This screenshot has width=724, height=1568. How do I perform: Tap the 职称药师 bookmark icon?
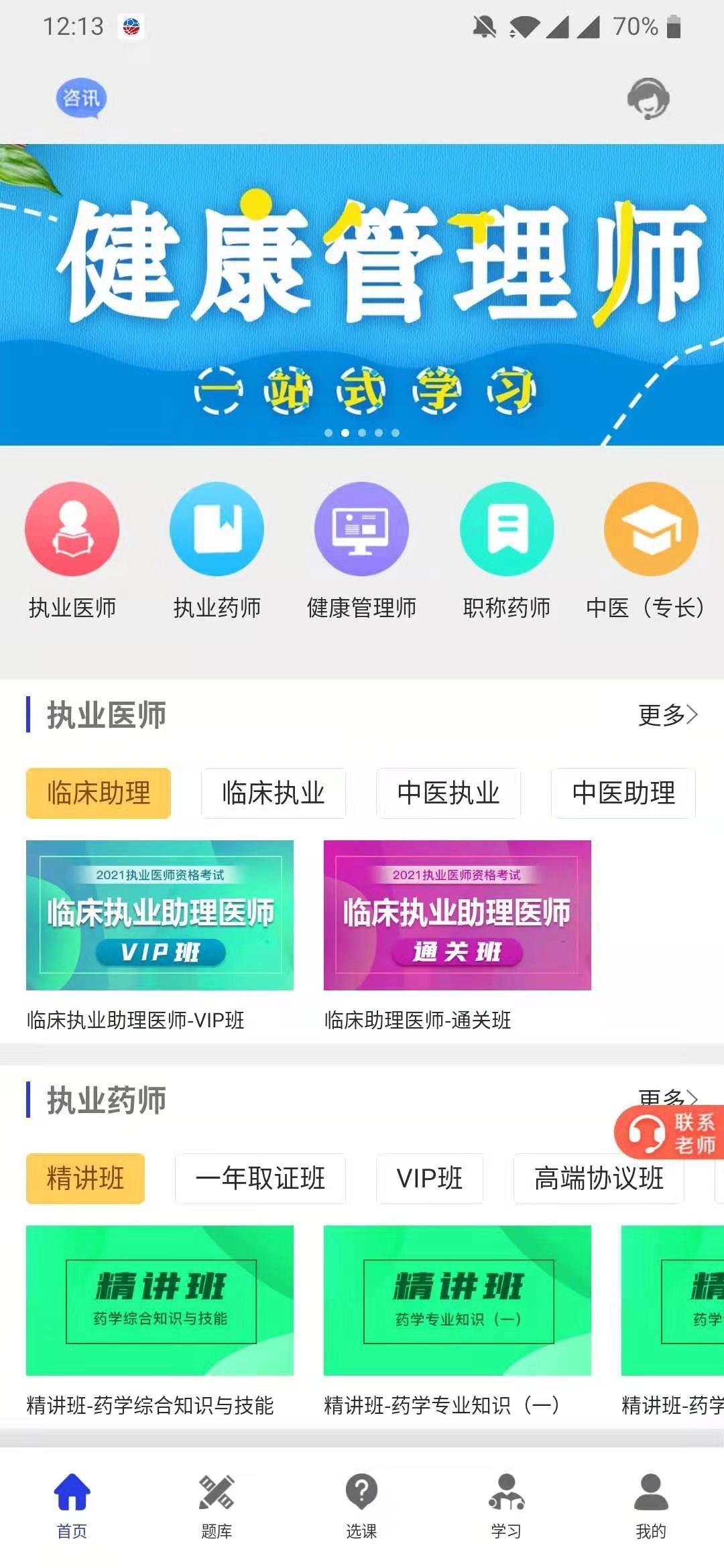click(x=506, y=529)
